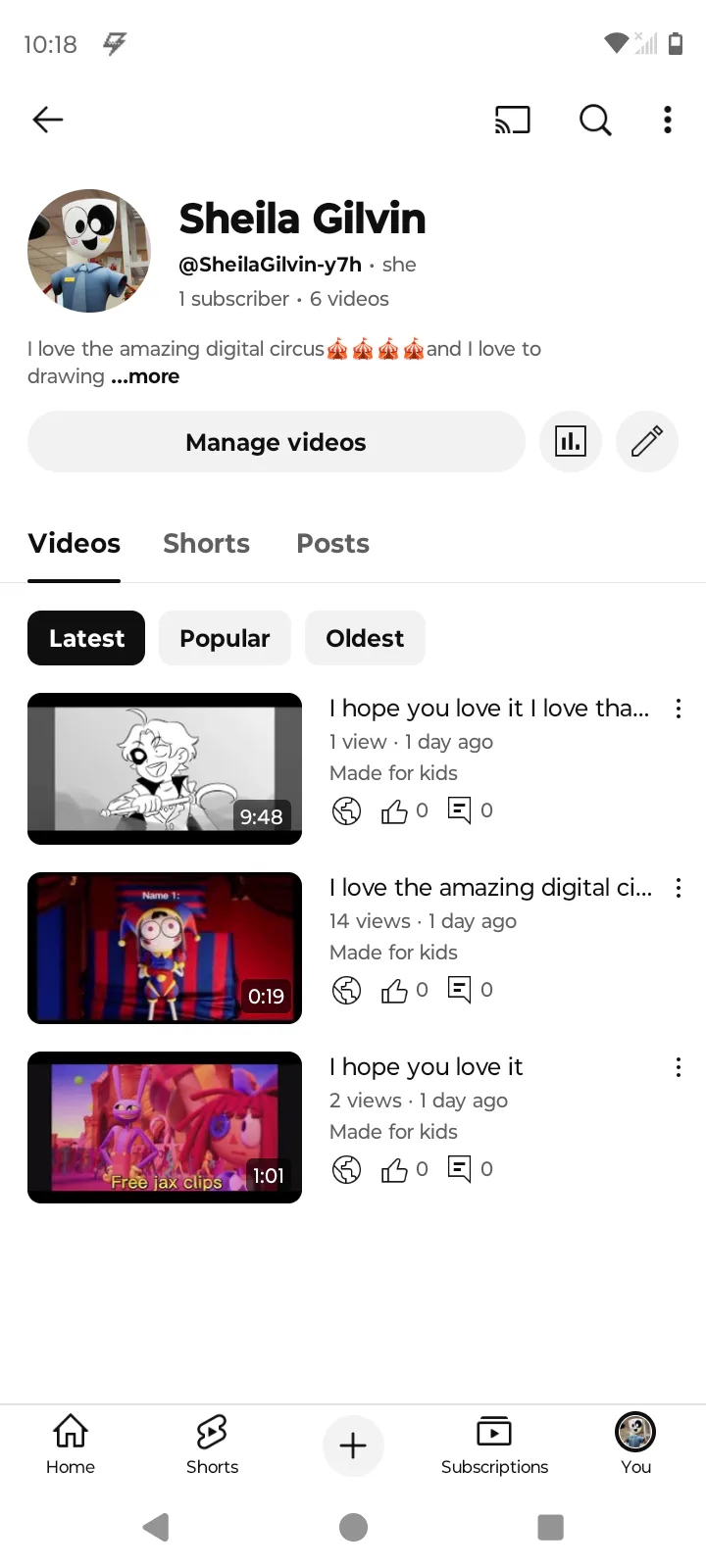Sort videos by Oldest
Image resolution: width=706 pixels, height=1568 pixels.
[x=365, y=639]
